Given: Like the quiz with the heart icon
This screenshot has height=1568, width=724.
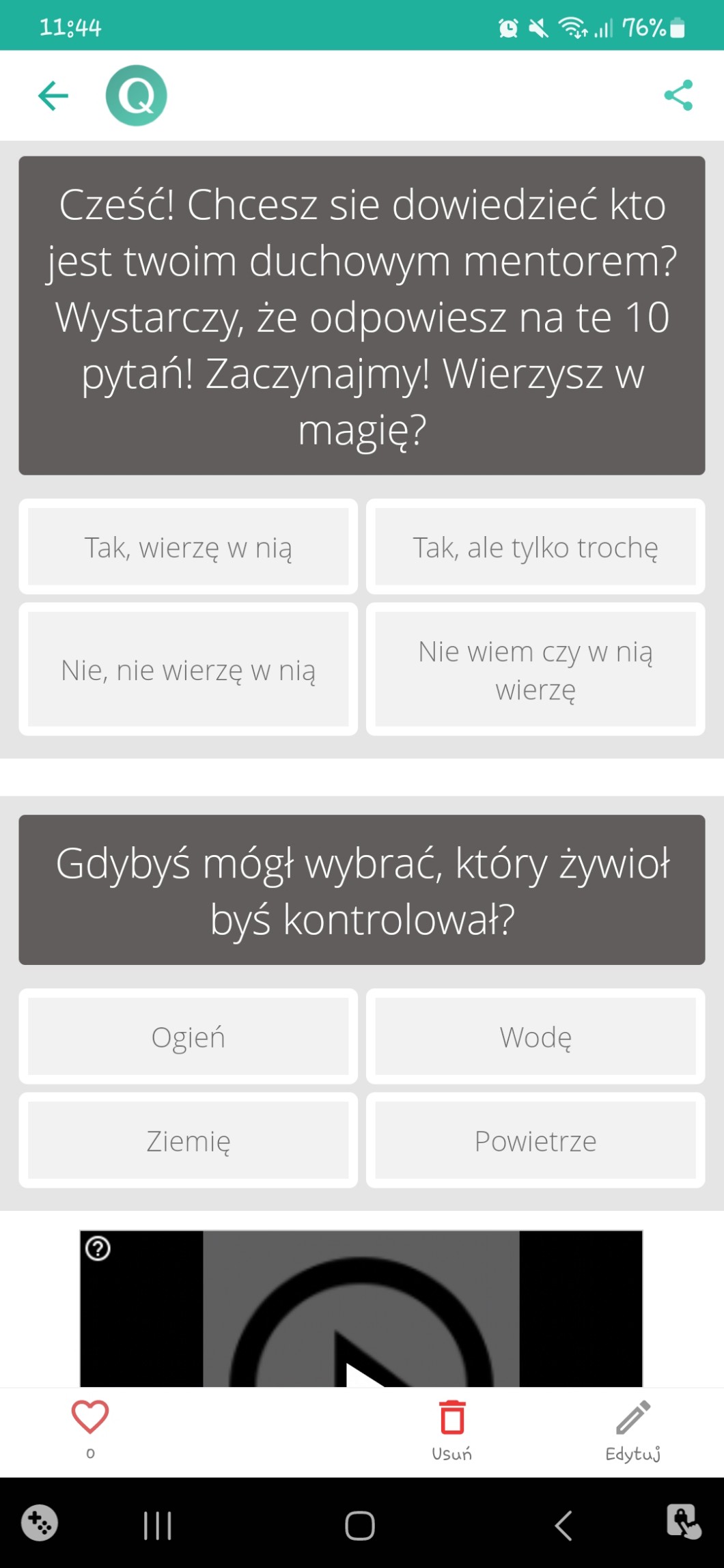Looking at the screenshot, I should tap(90, 1418).
